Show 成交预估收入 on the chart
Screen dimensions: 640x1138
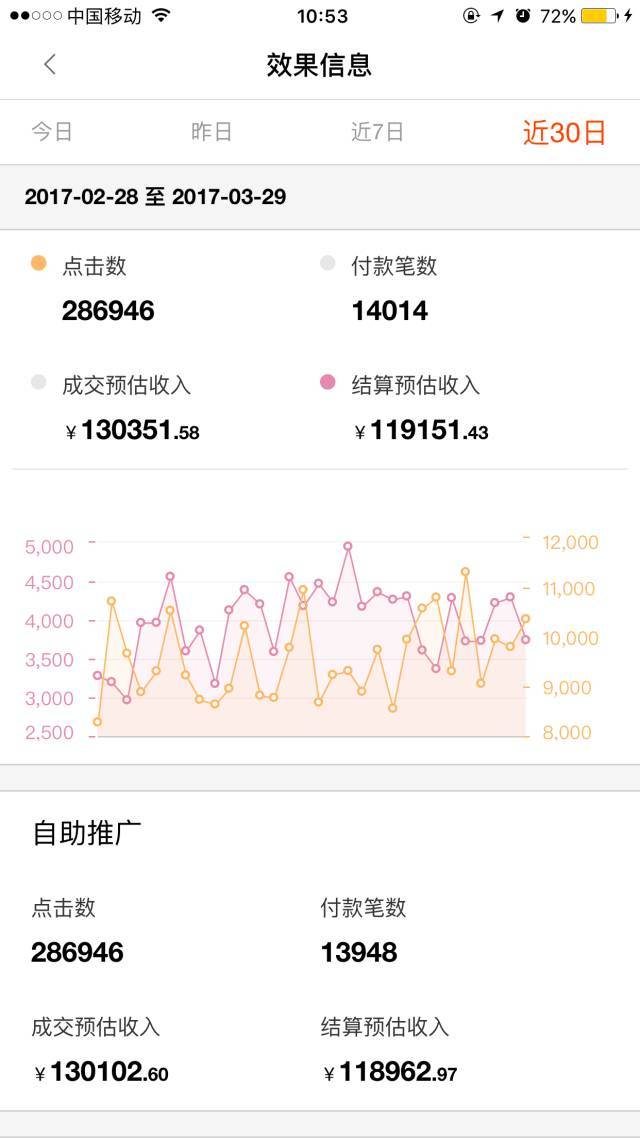(112, 385)
